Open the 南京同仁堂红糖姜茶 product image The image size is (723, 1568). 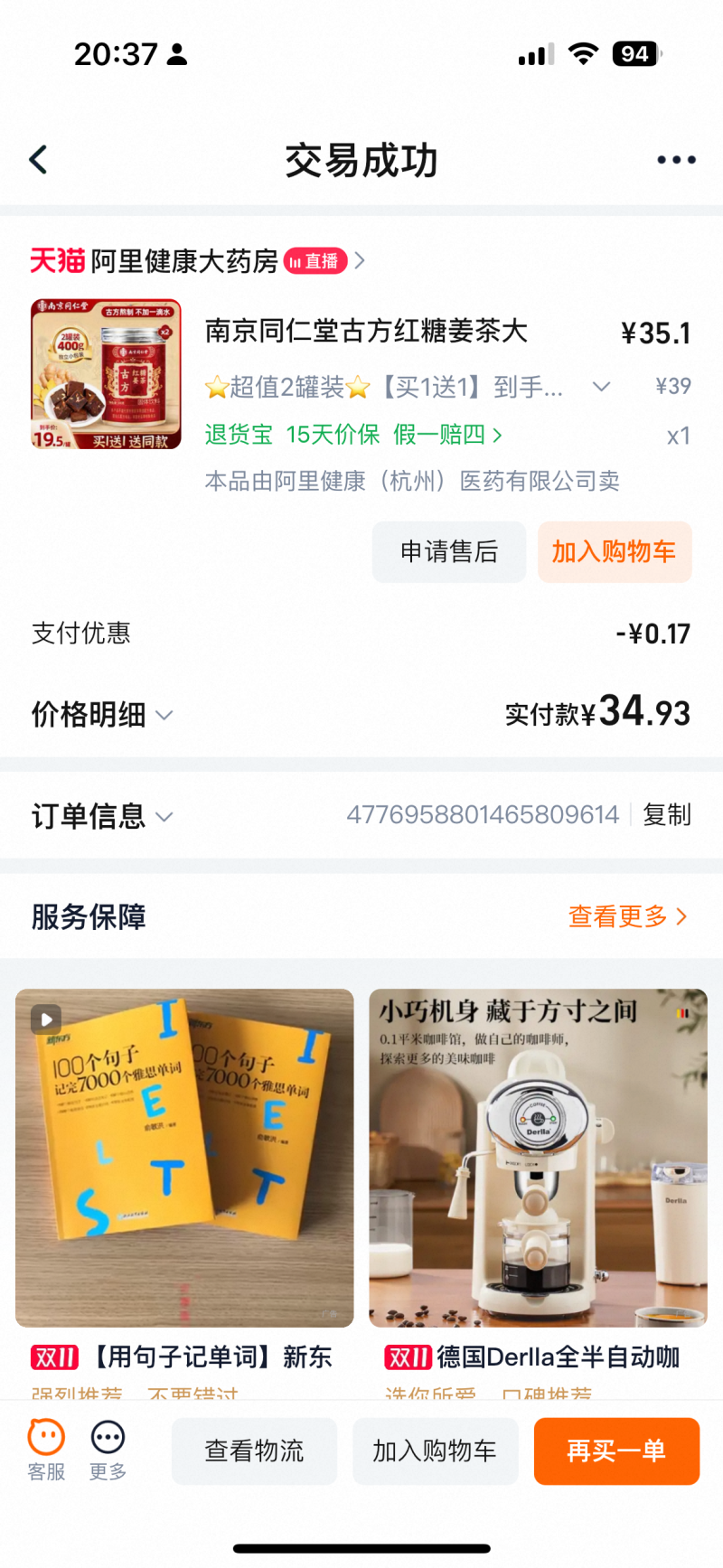107,374
